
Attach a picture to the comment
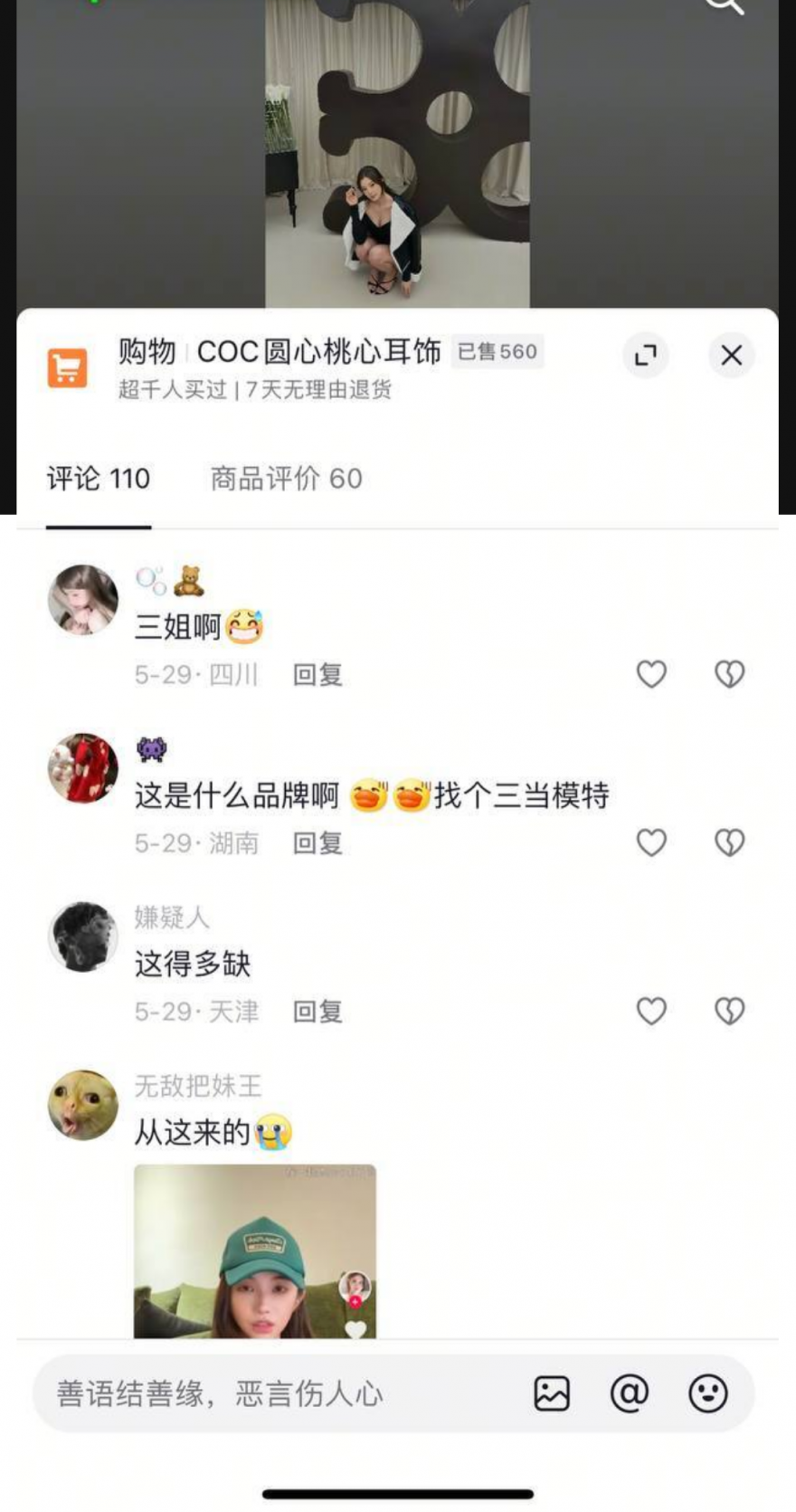pos(552,1393)
